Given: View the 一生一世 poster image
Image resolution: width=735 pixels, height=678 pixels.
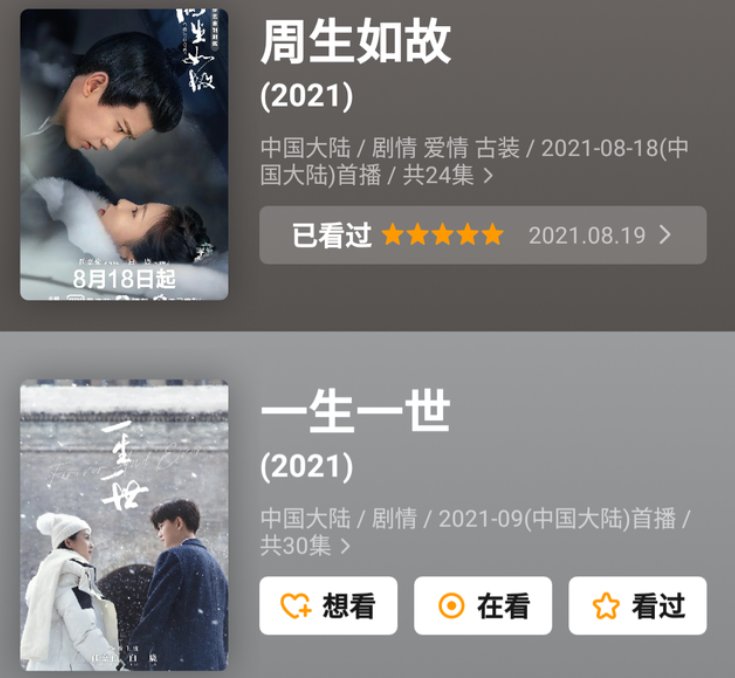Looking at the screenshot, I should pyautogui.click(x=124, y=524).
